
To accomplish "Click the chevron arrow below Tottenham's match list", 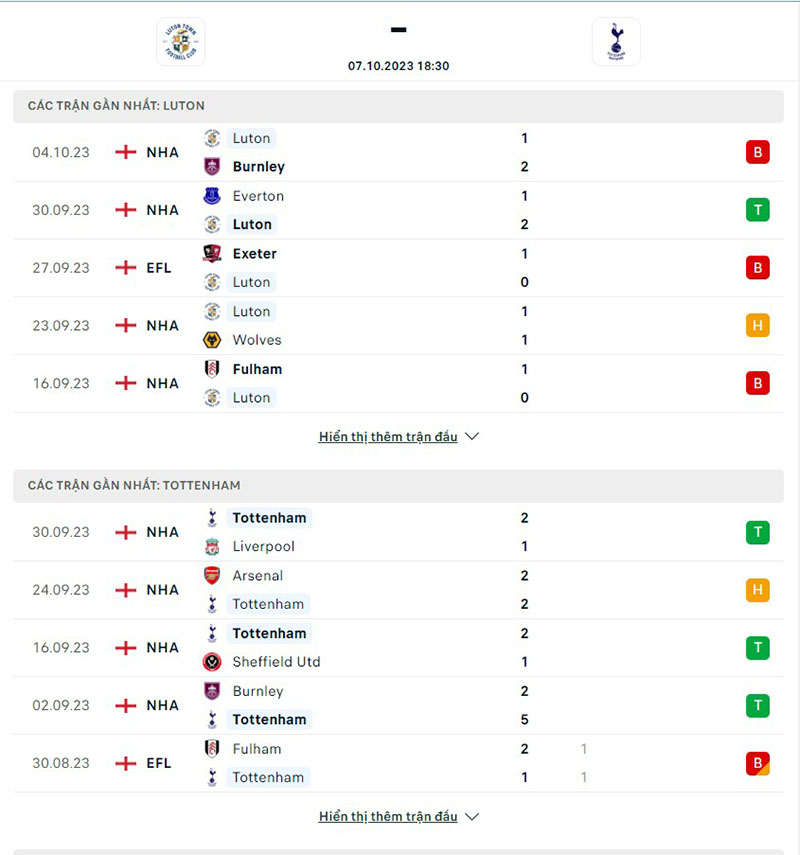I will [x=471, y=816].
